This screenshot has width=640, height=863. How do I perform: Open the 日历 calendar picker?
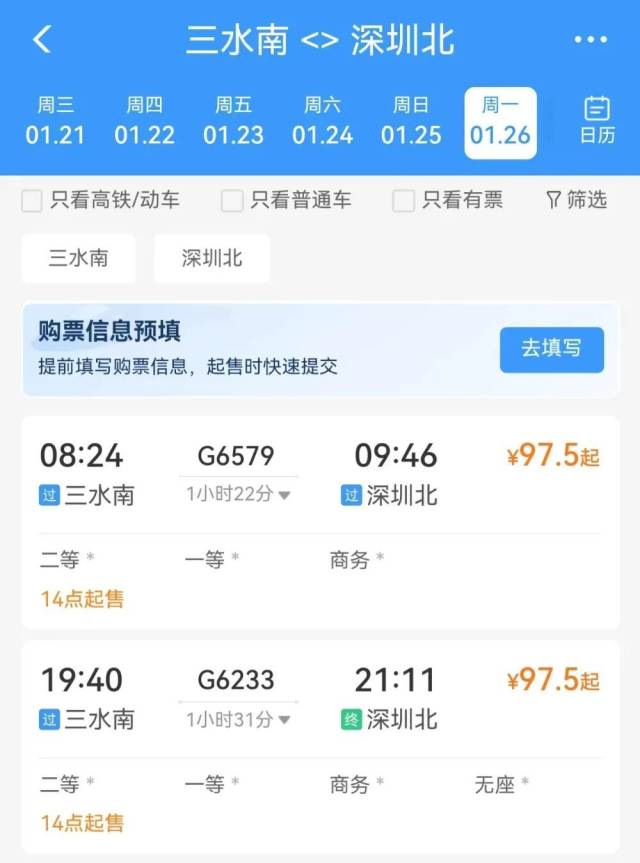click(x=597, y=122)
